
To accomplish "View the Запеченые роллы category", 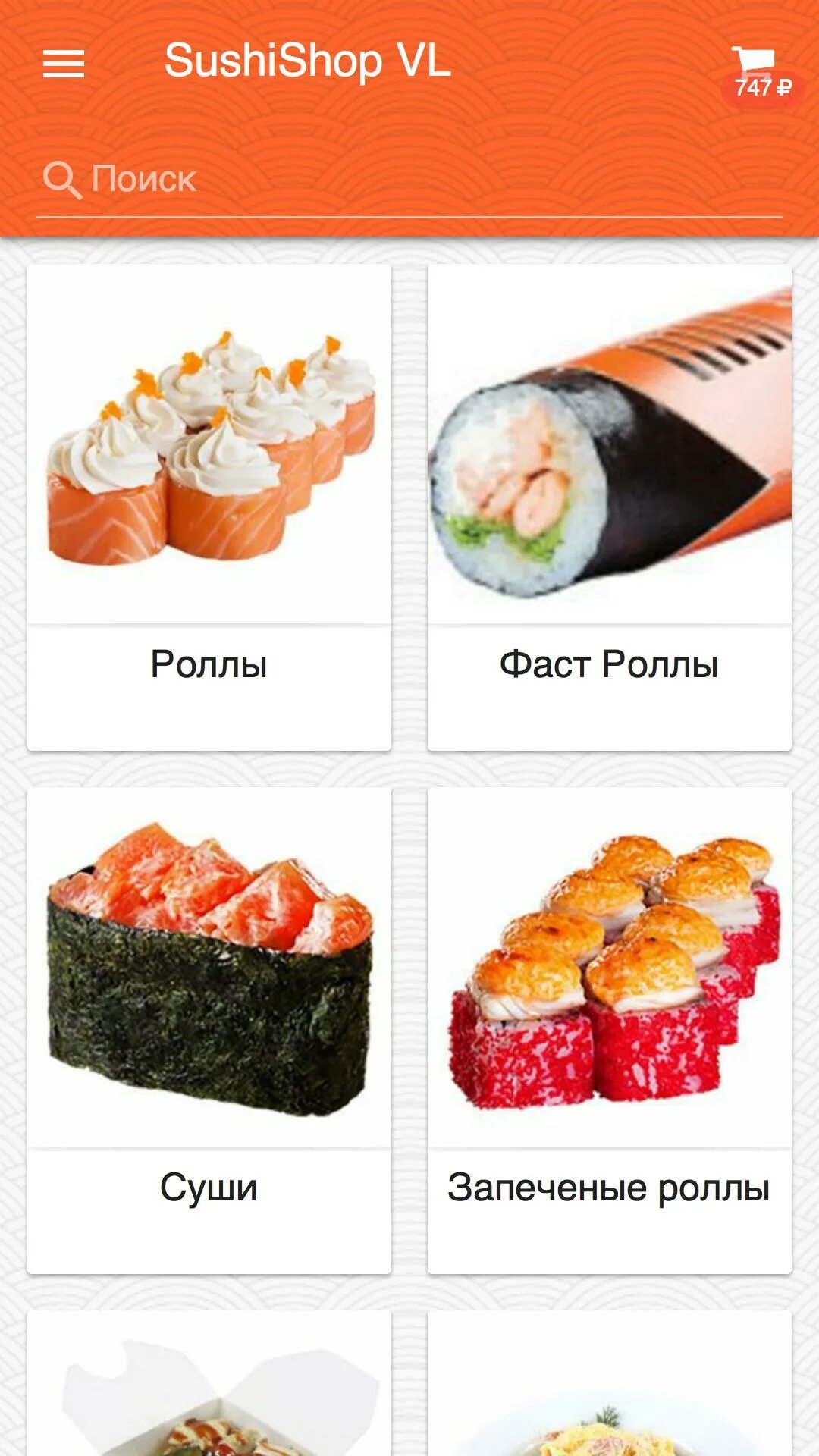I will 610,1031.
